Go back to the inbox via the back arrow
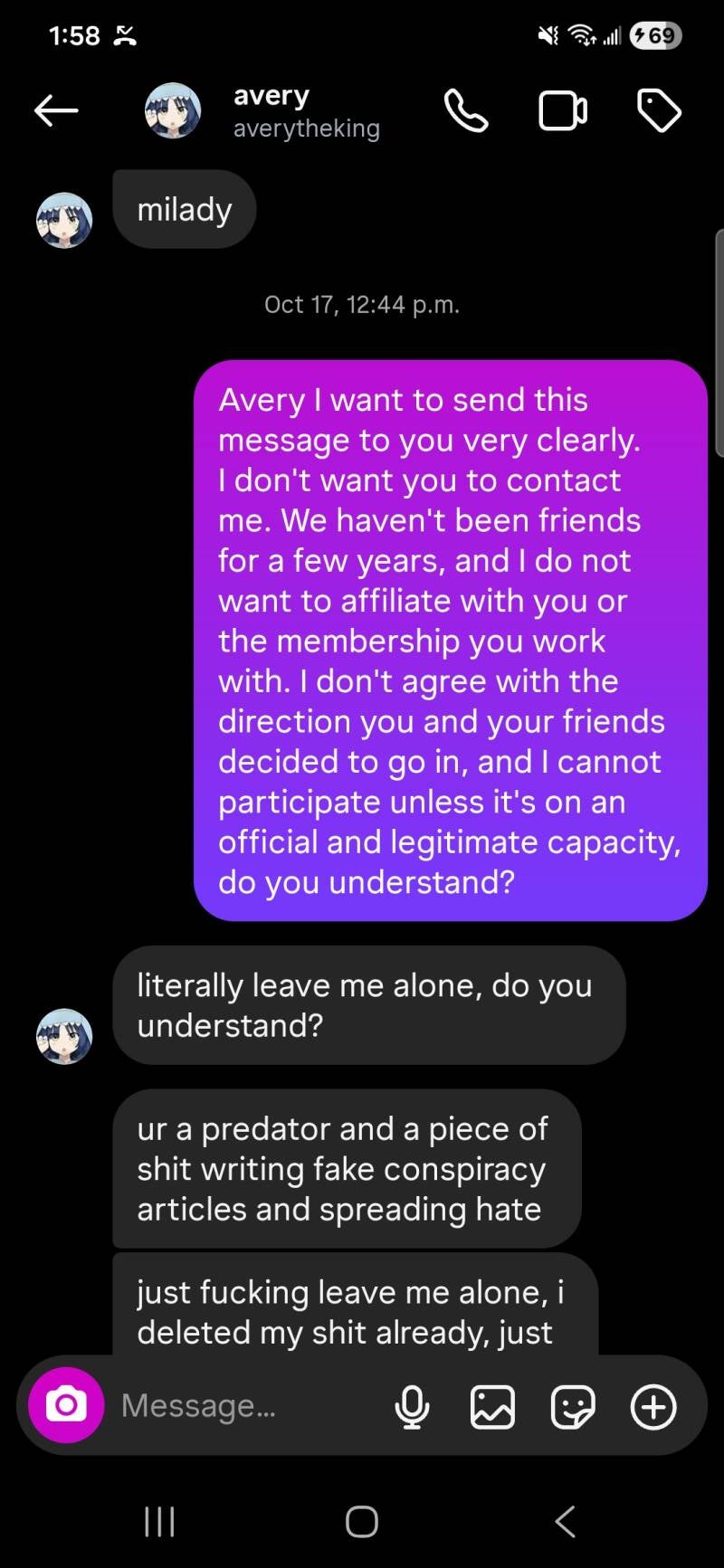The image size is (724, 1568). tap(56, 111)
